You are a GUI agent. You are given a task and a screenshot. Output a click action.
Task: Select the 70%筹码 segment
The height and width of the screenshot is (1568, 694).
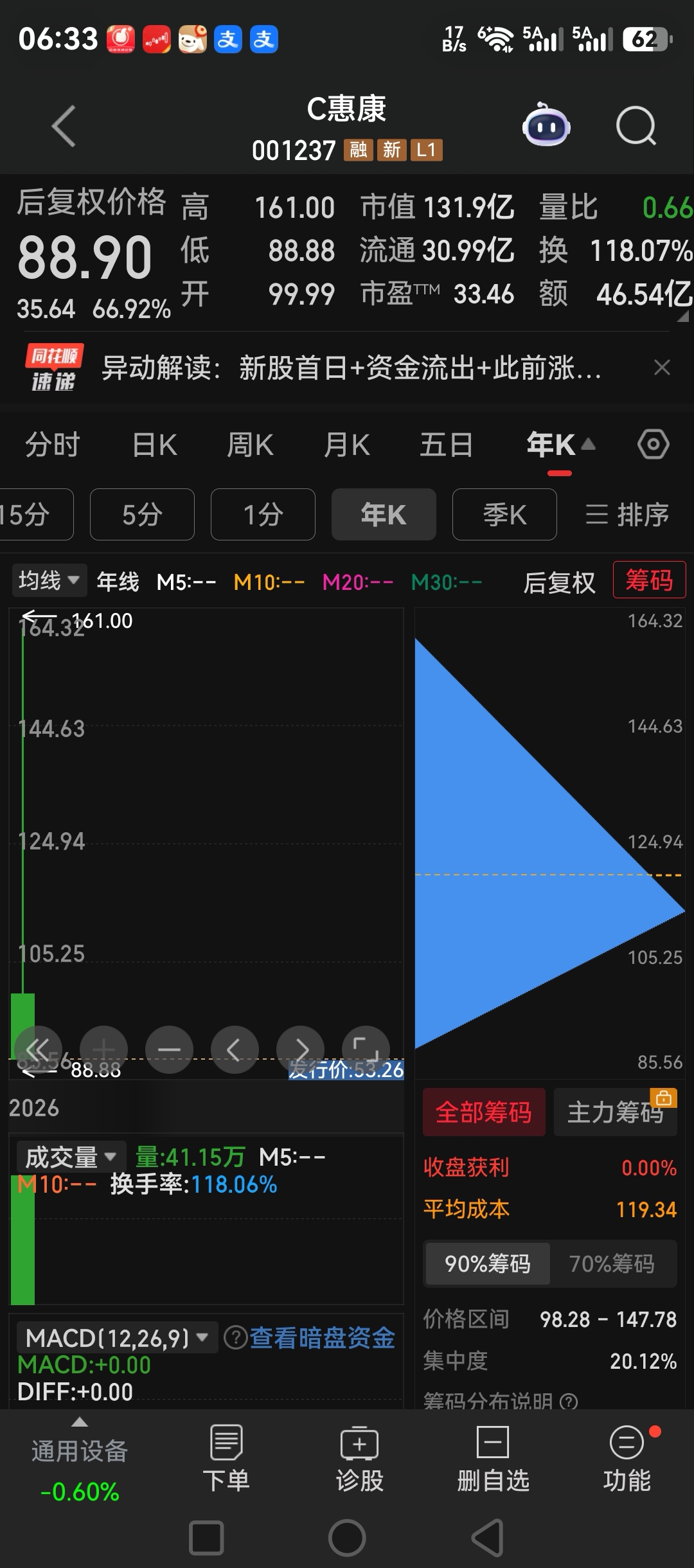(x=612, y=1263)
